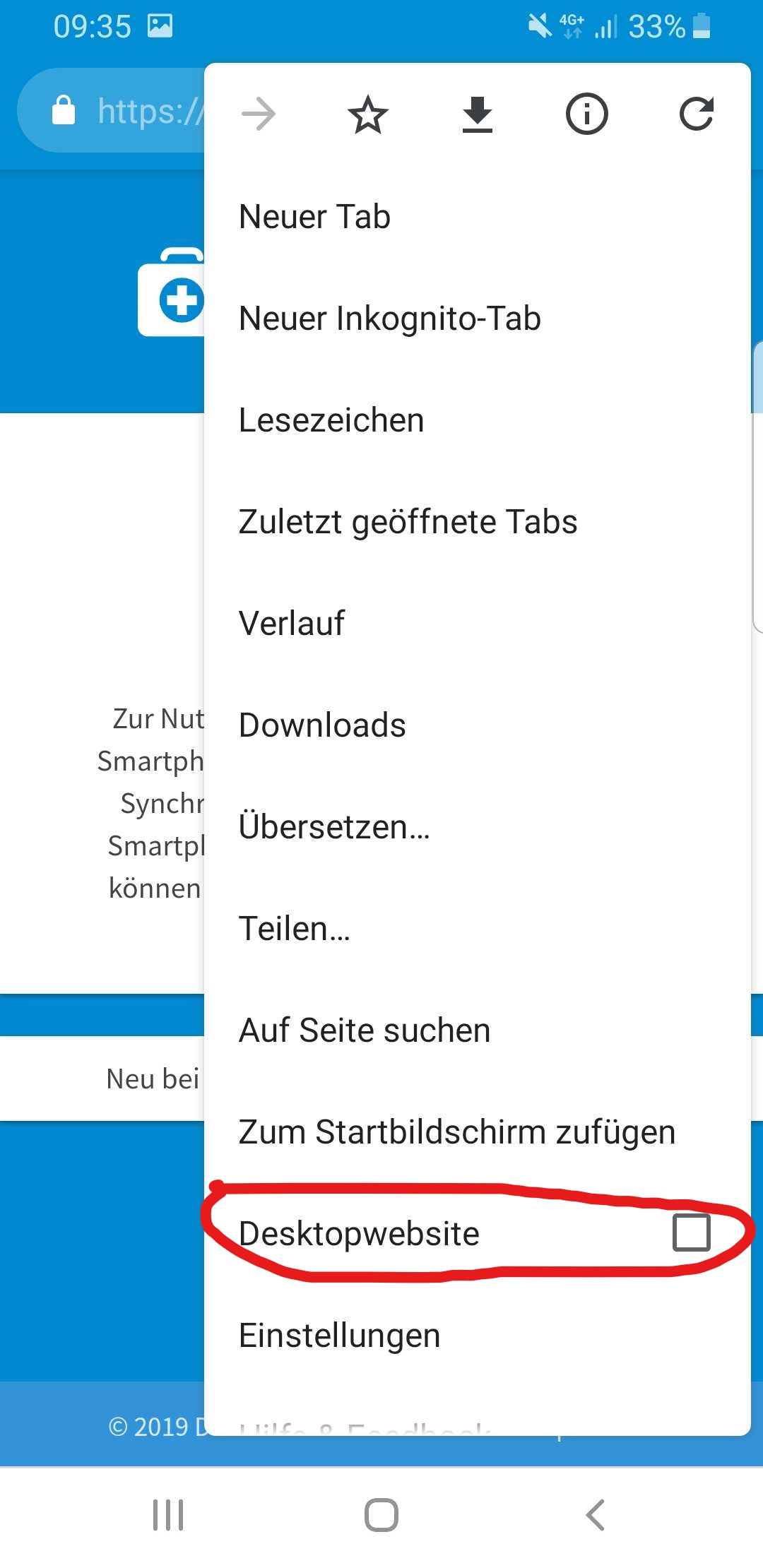
Task: Go to Downloads
Action: click(x=478, y=725)
